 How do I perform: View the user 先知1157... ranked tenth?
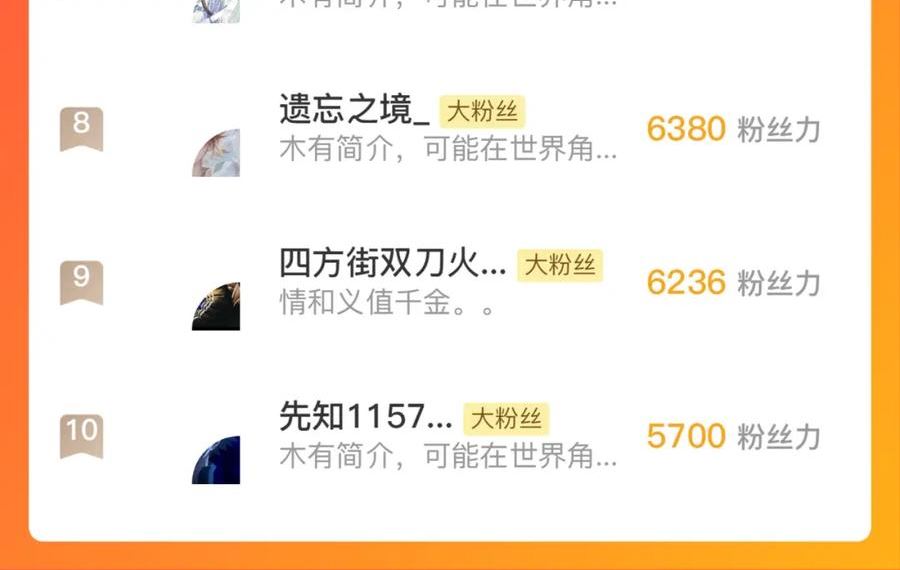[x=365, y=418]
